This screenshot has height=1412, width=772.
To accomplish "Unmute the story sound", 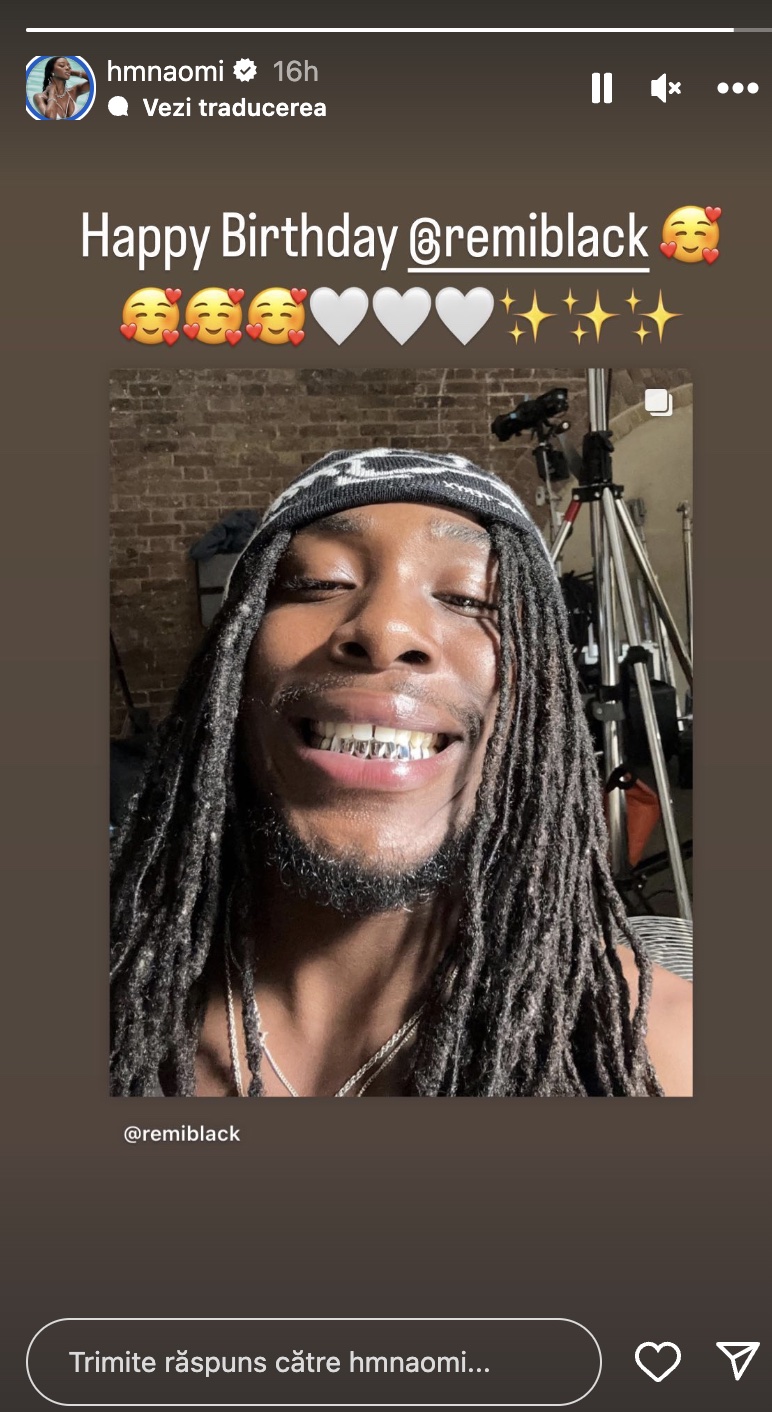I will [x=666, y=89].
